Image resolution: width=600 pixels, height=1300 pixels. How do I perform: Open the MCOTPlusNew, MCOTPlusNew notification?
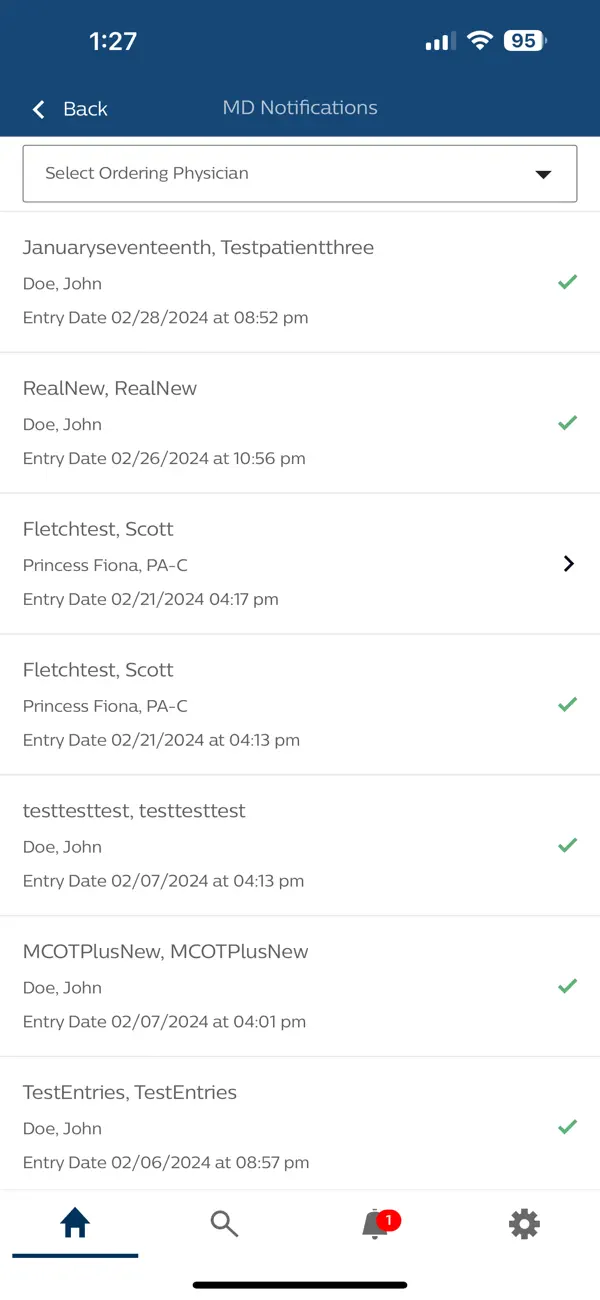click(x=300, y=987)
